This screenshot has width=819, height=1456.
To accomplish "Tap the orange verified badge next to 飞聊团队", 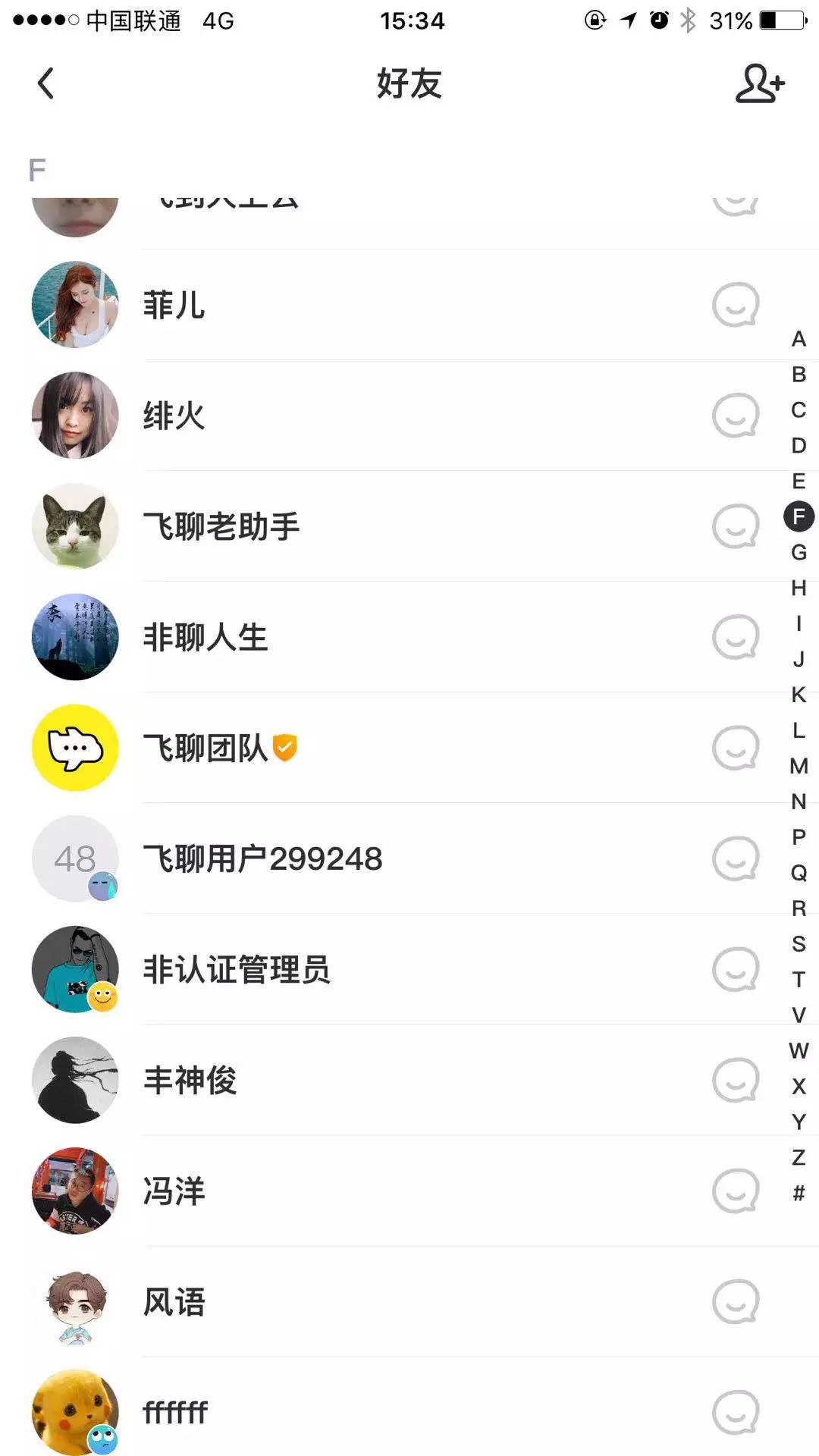I will (x=284, y=747).
